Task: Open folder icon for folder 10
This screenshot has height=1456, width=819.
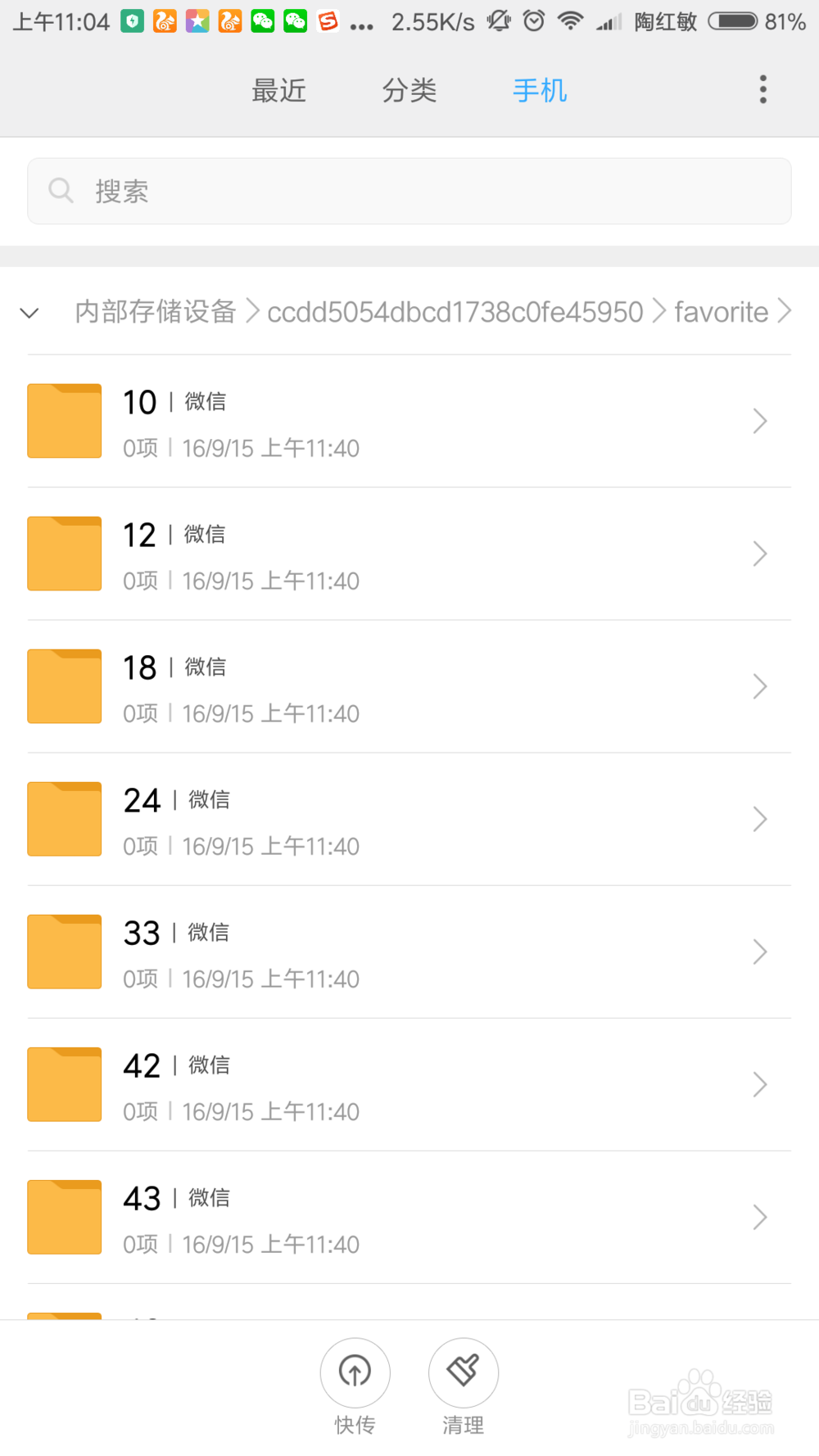Action: 64,421
